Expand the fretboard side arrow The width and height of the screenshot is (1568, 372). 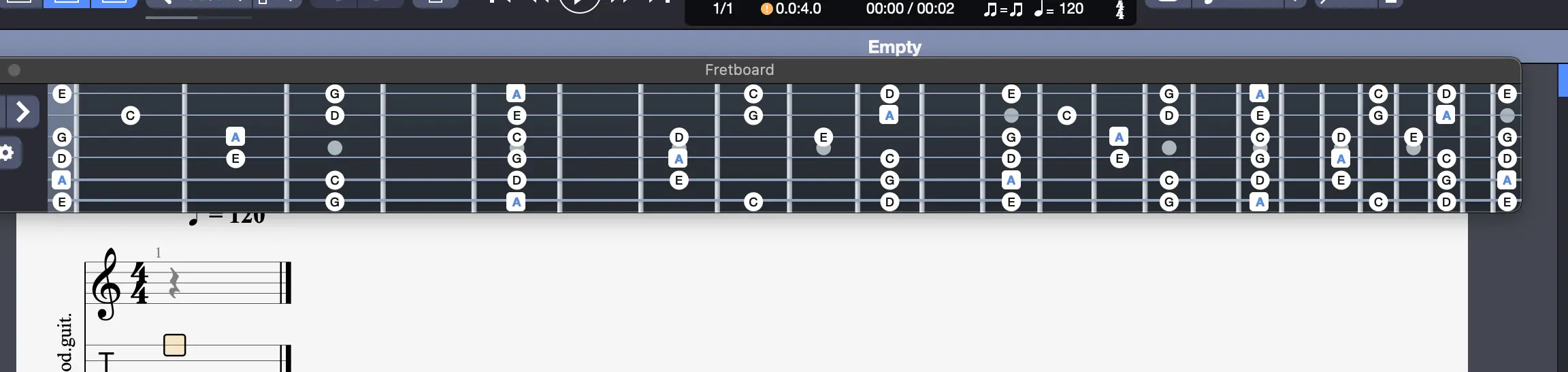click(22, 111)
